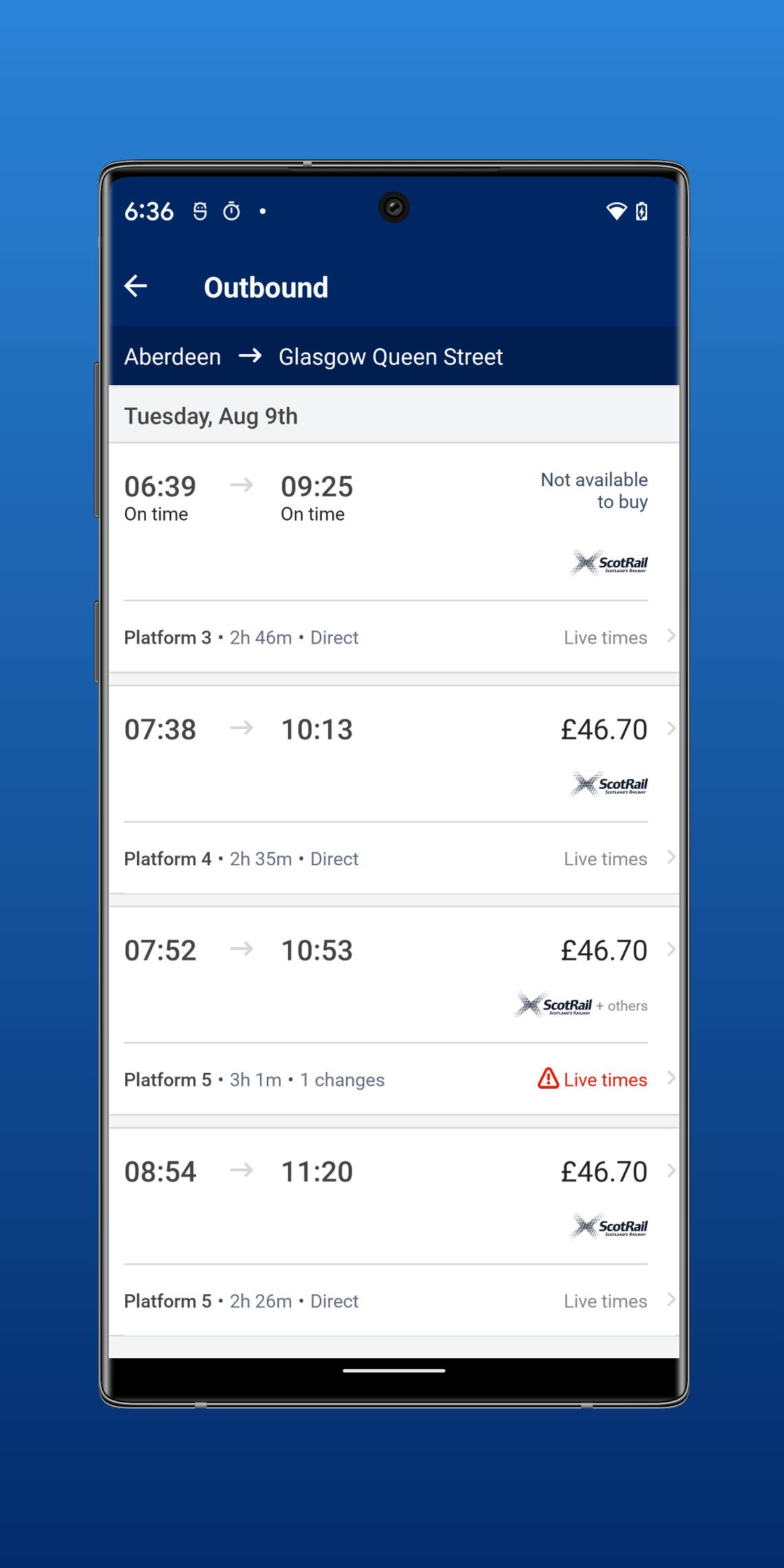Select the 07:52 to 10:53 journey
This screenshot has height=1568, width=784.
pos(393,974)
